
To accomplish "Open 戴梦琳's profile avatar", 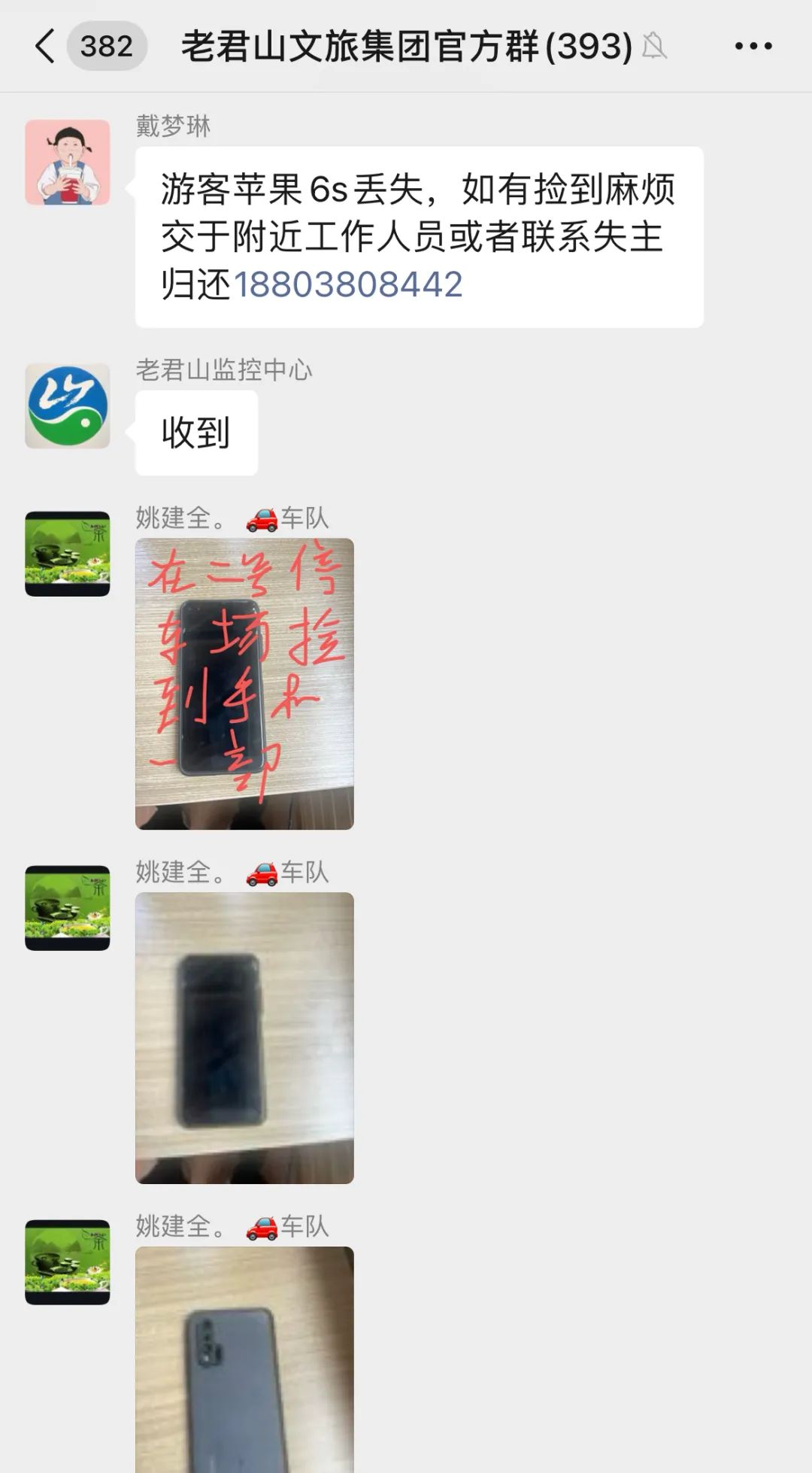I will pos(68,162).
